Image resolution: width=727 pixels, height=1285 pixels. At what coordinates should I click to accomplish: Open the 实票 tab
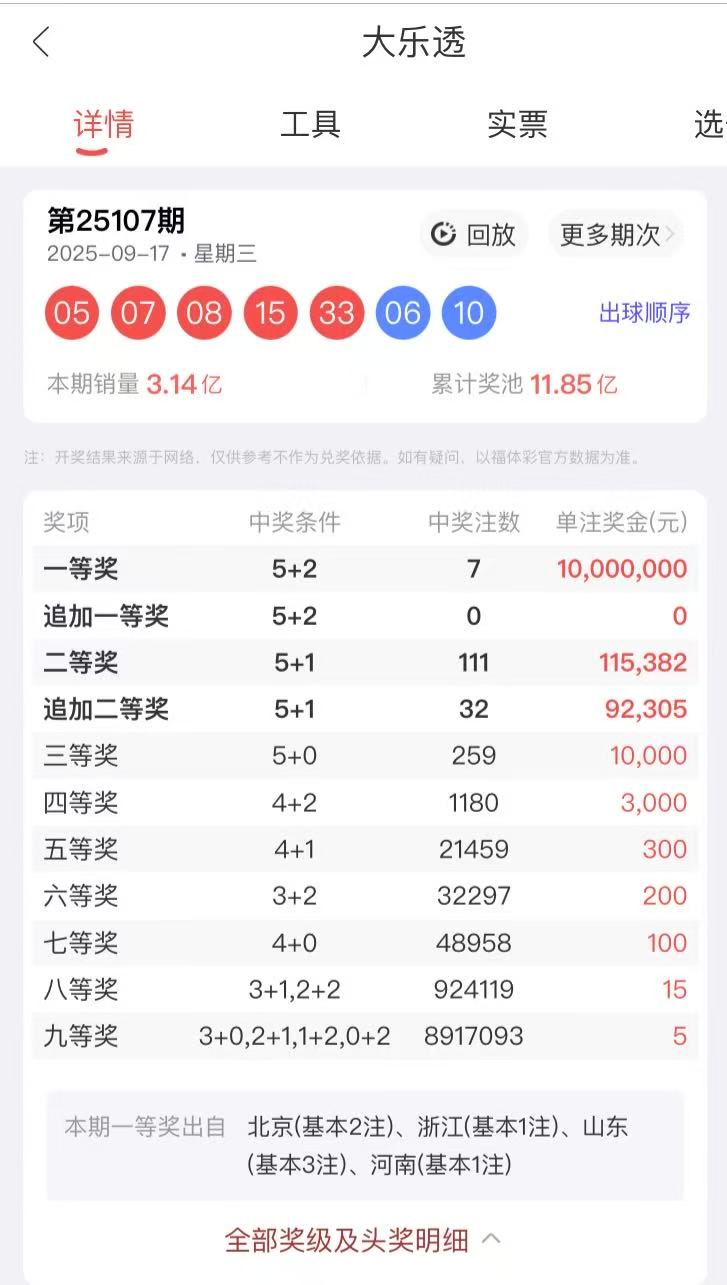pos(517,125)
